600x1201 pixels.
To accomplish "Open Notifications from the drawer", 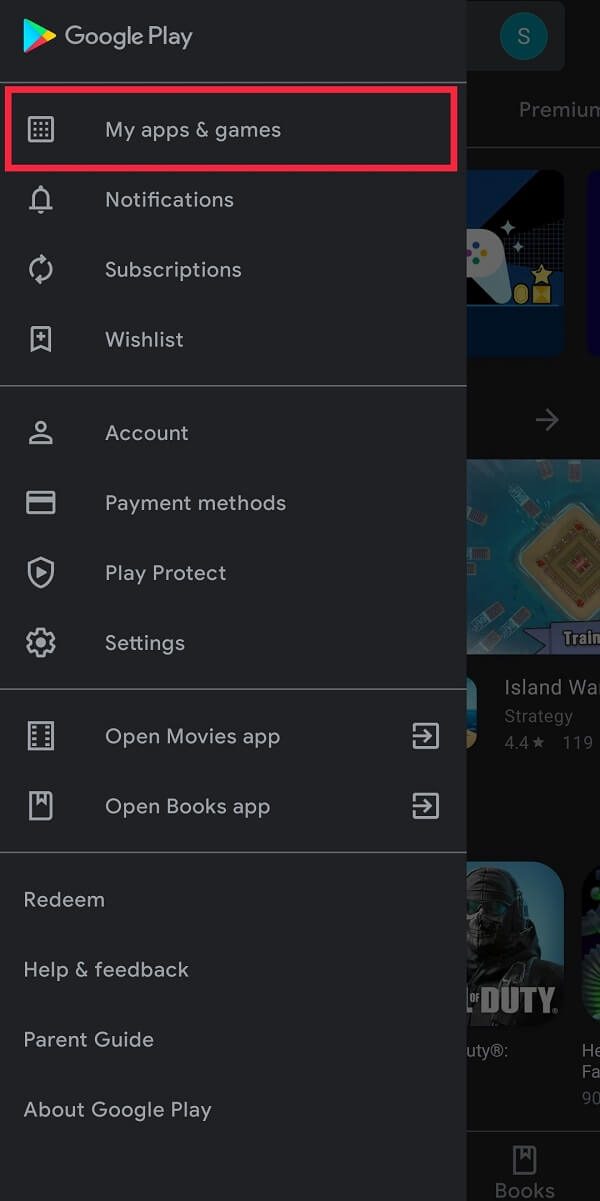I will [169, 200].
